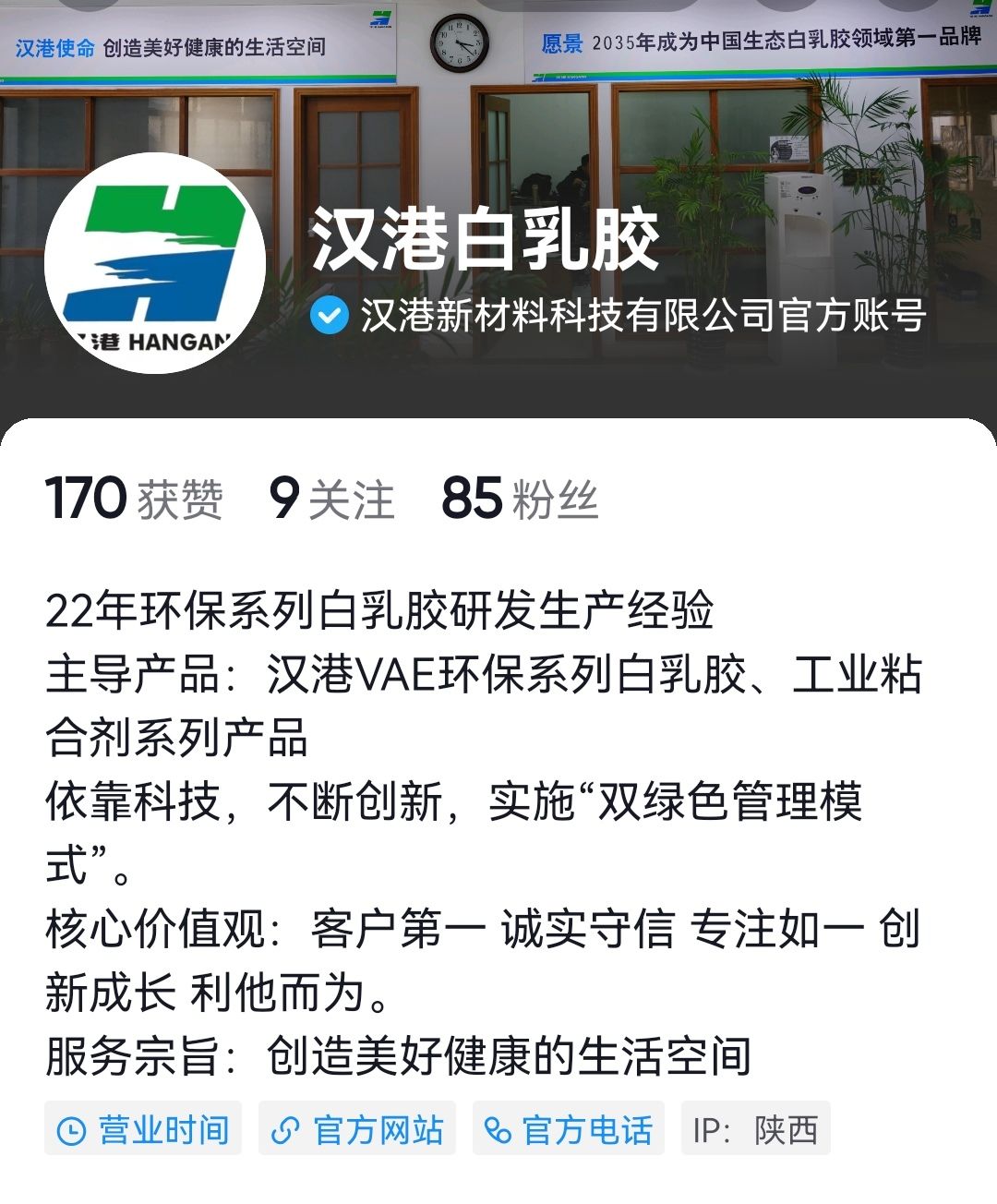997x1204 pixels.
Task: Open the 官方网站 official website link
Action: pyautogui.click(x=357, y=1129)
